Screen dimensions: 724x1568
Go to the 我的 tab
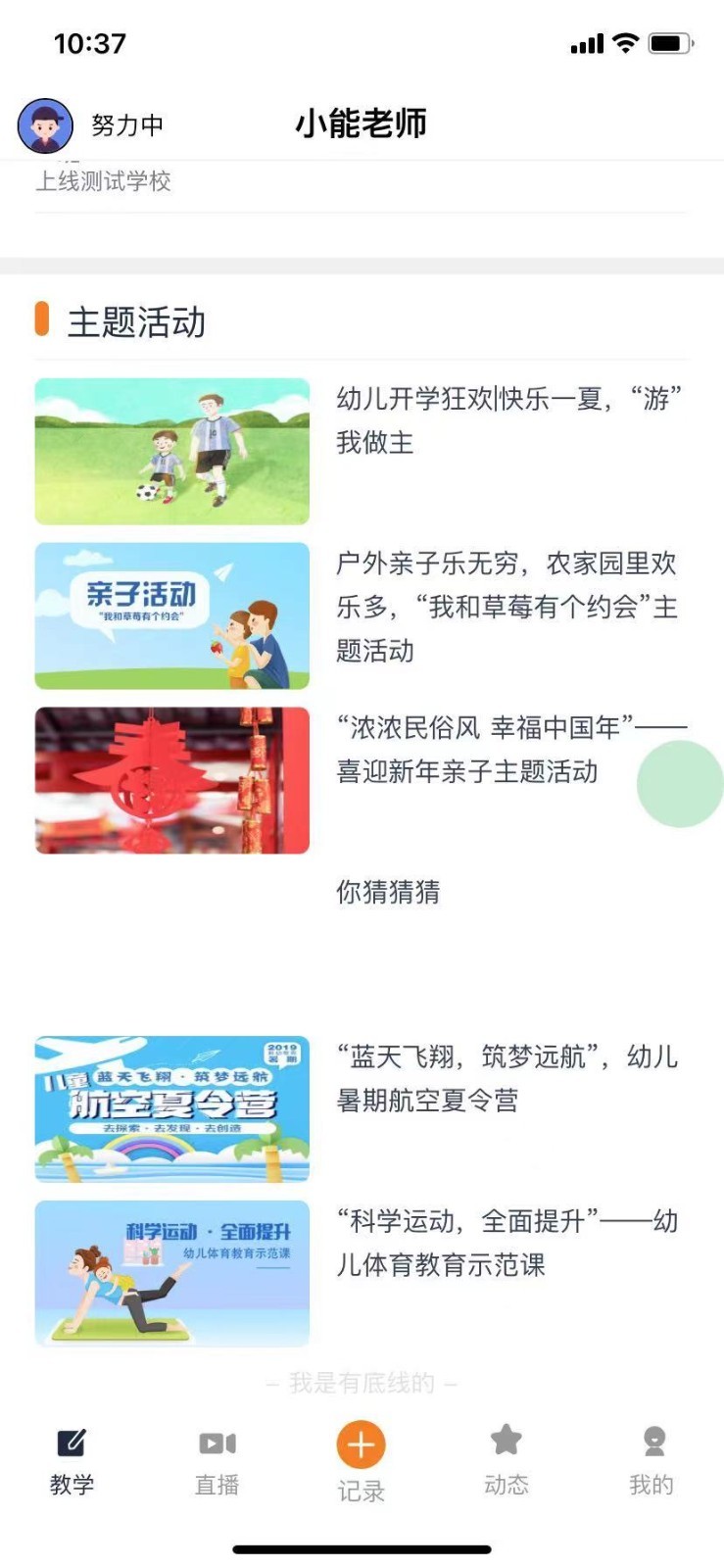pyautogui.click(x=652, y=1460)
